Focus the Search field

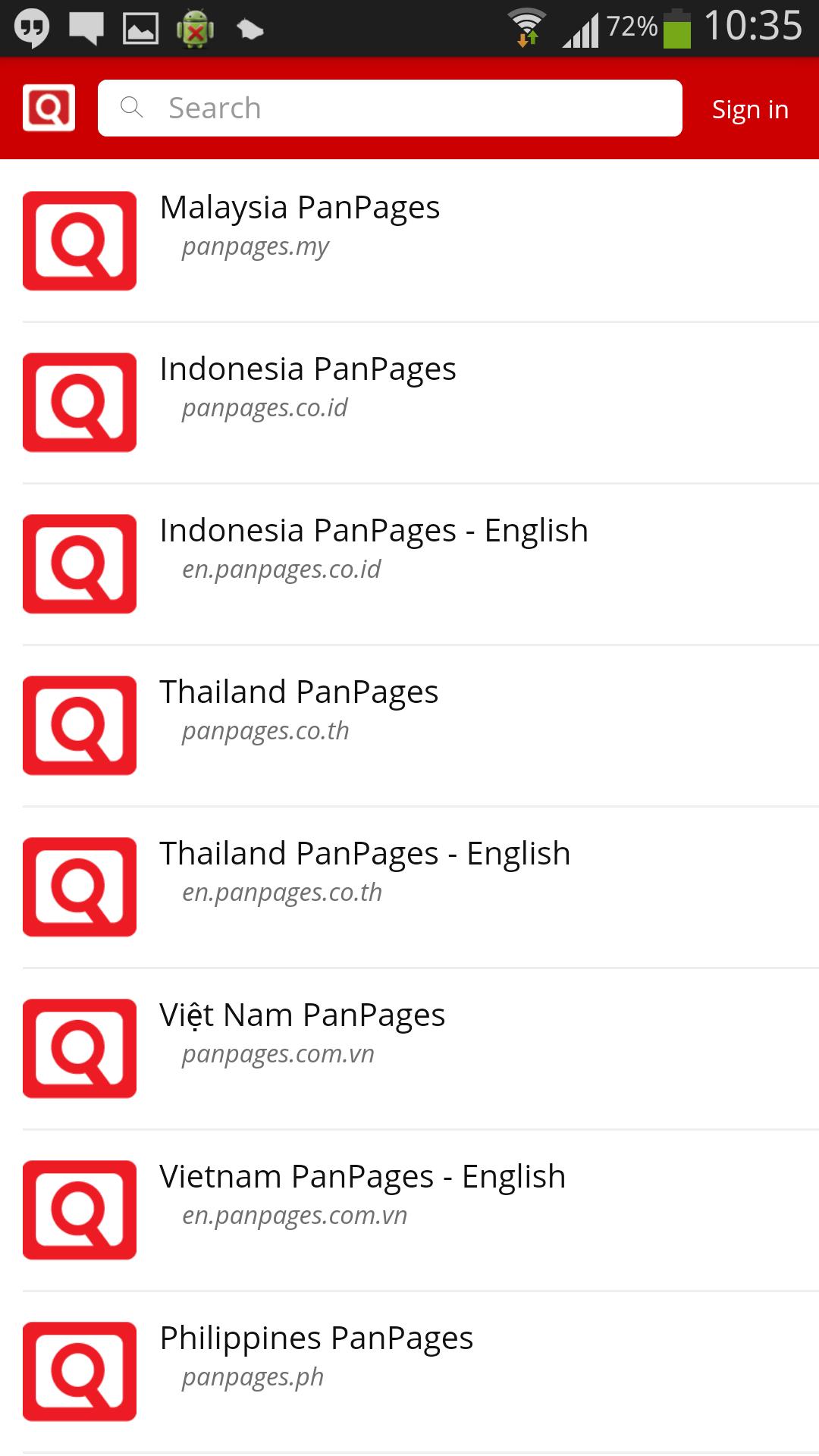click(x=390, y=108)
